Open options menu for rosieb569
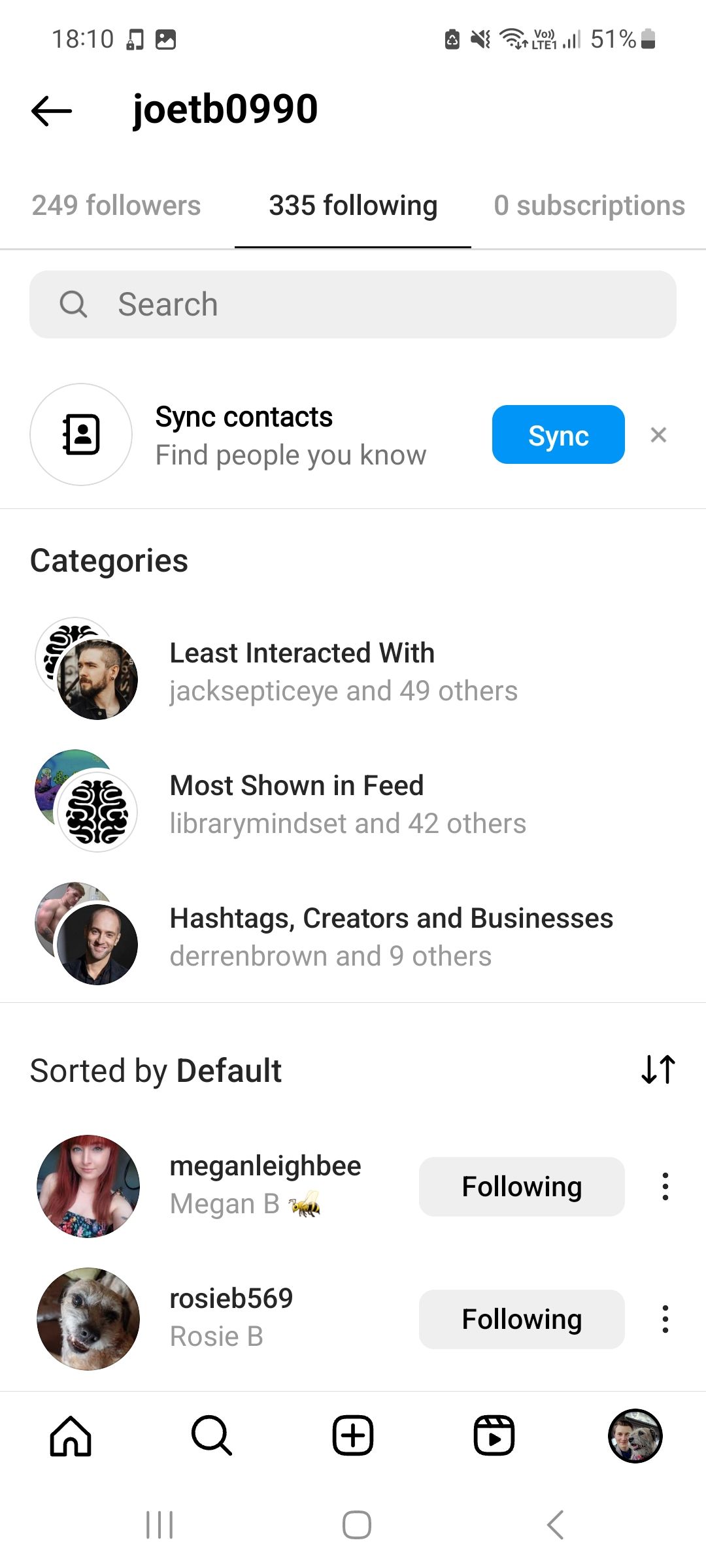 point(665,1318)
